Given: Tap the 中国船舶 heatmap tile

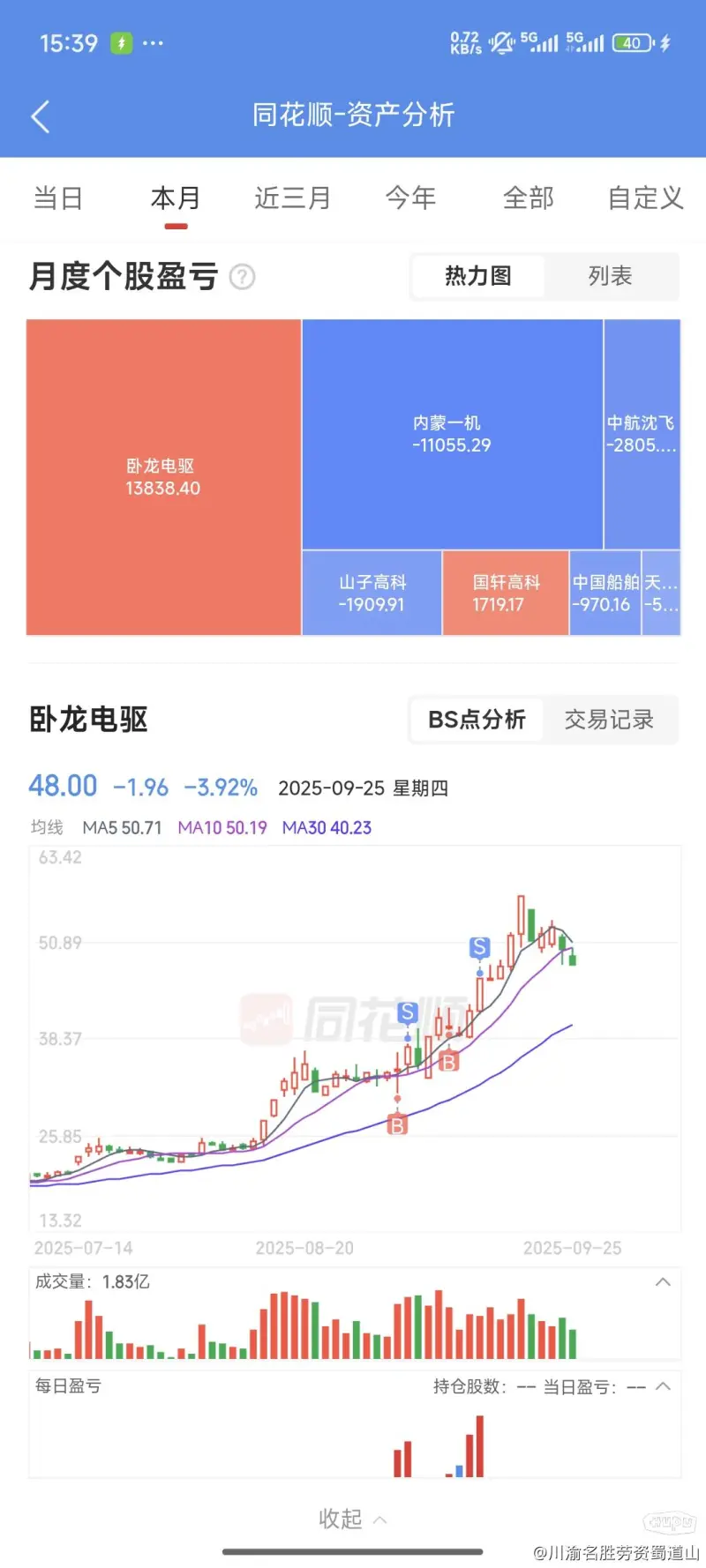Looking at the screenshot, I should (605, 593).
